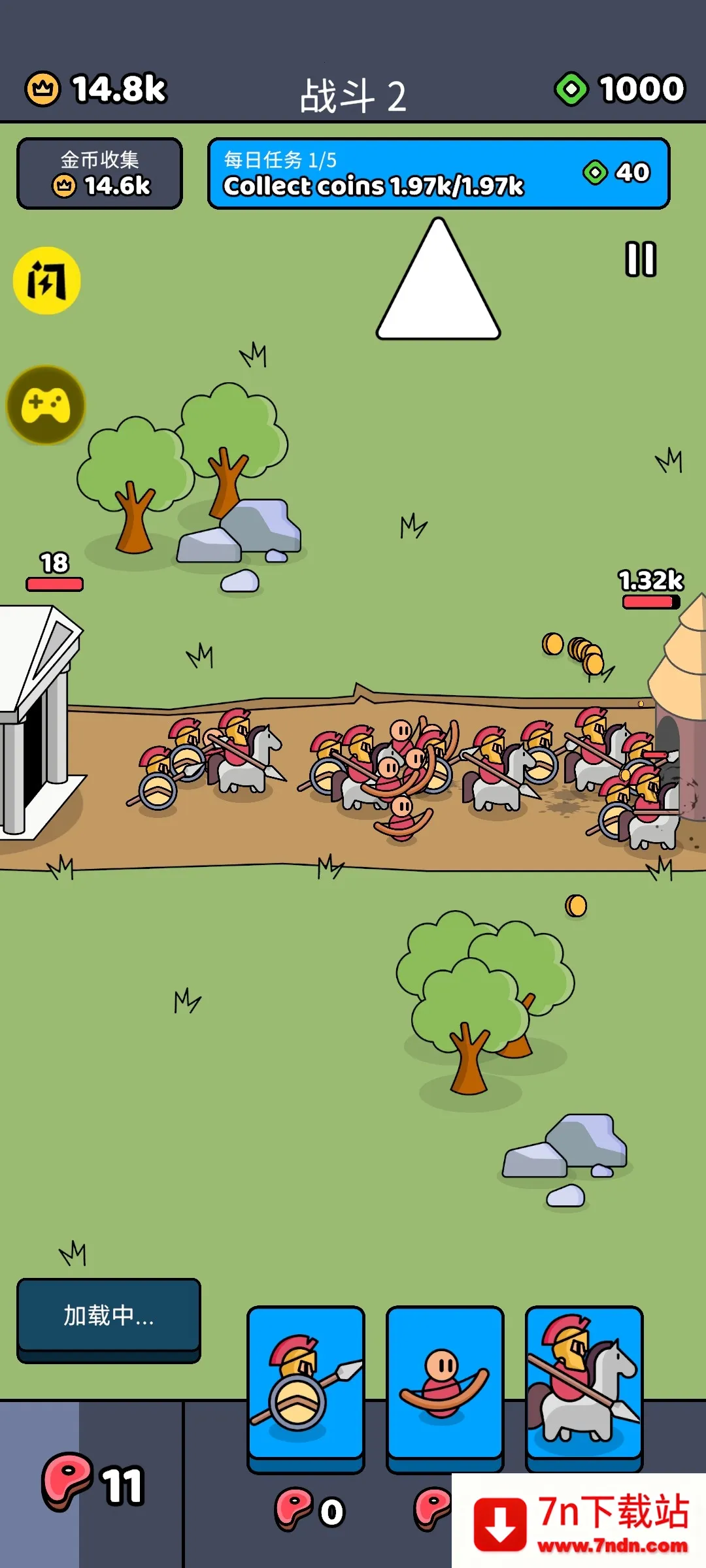This screenshot has height=1568, width=706.
Task: Pause the battle
Action: click(x=640, y=259)
